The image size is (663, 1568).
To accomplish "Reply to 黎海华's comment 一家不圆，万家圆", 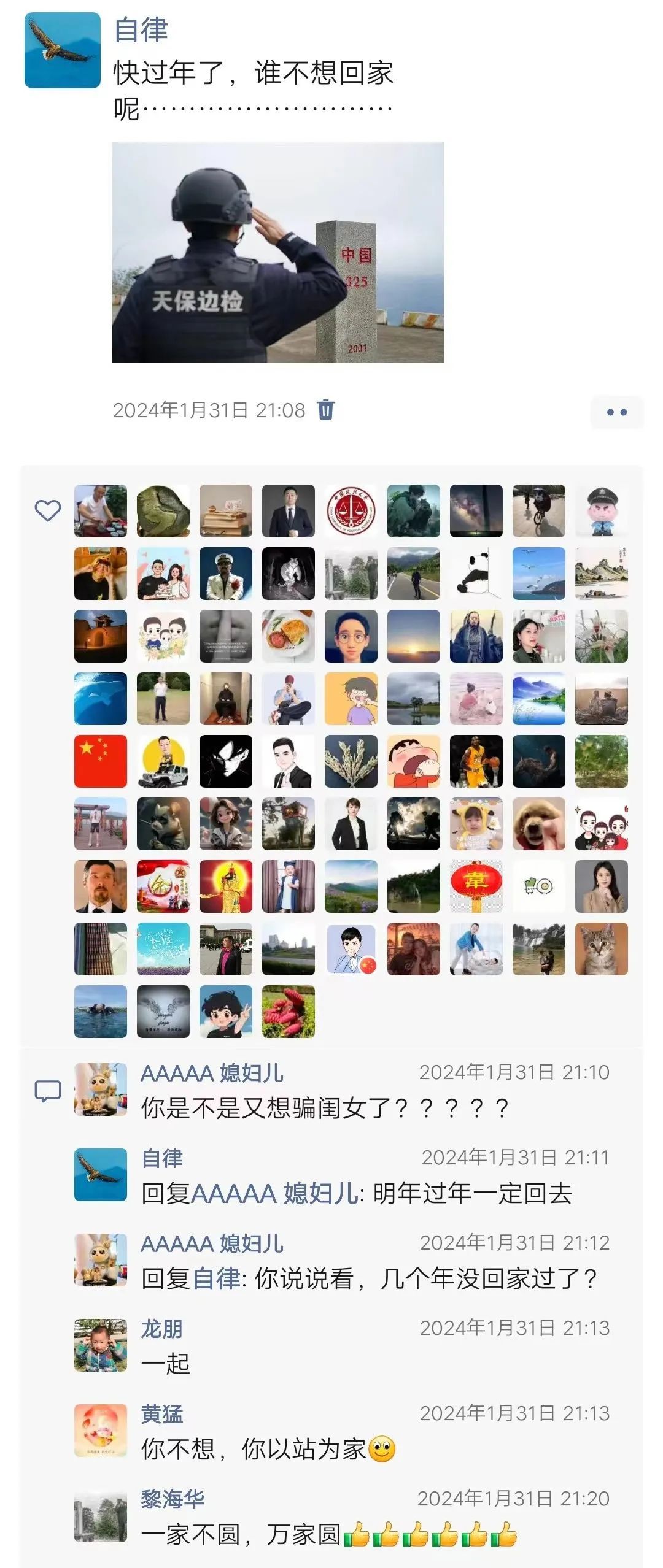I will 241,1535.
